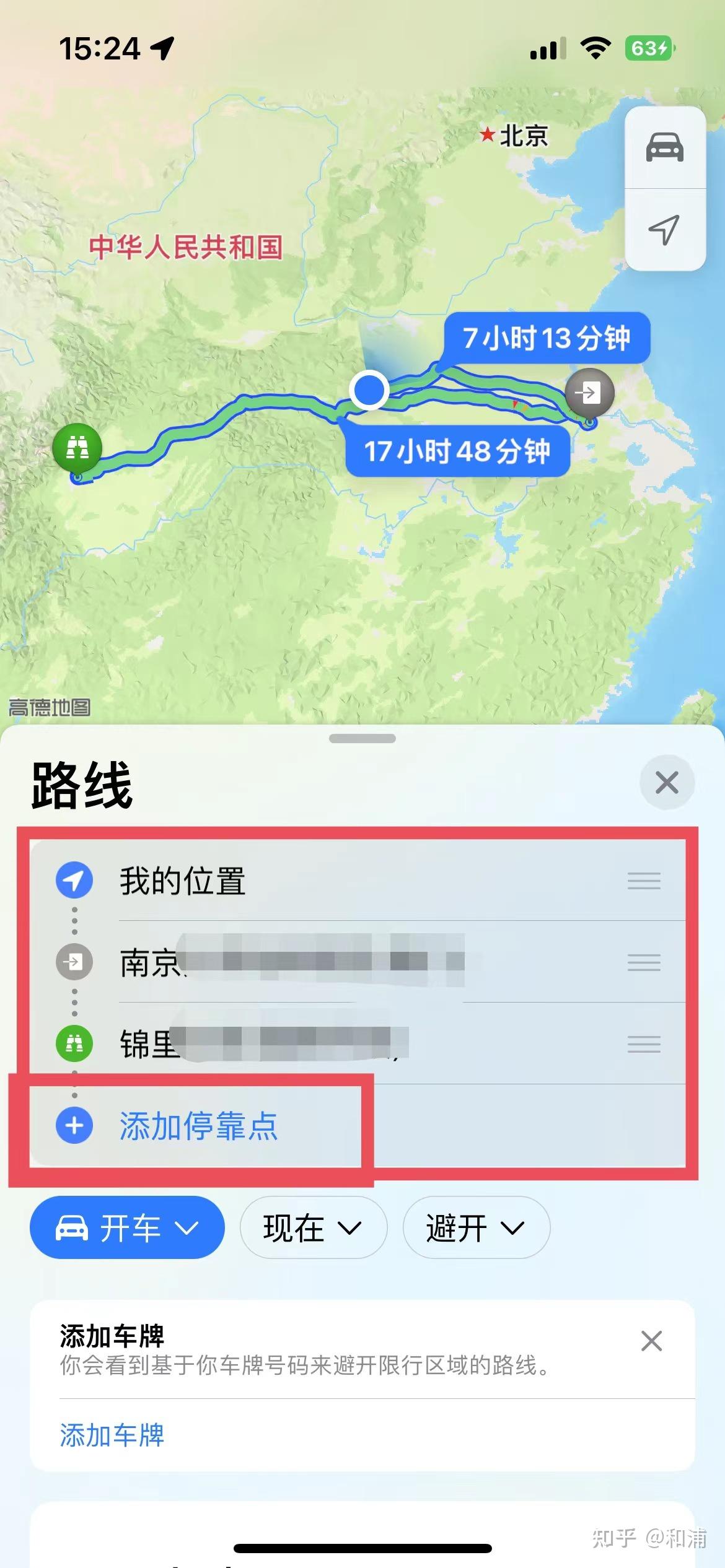Switch the map mode via the car icon

pyautogui.click(x=664, y=148)
